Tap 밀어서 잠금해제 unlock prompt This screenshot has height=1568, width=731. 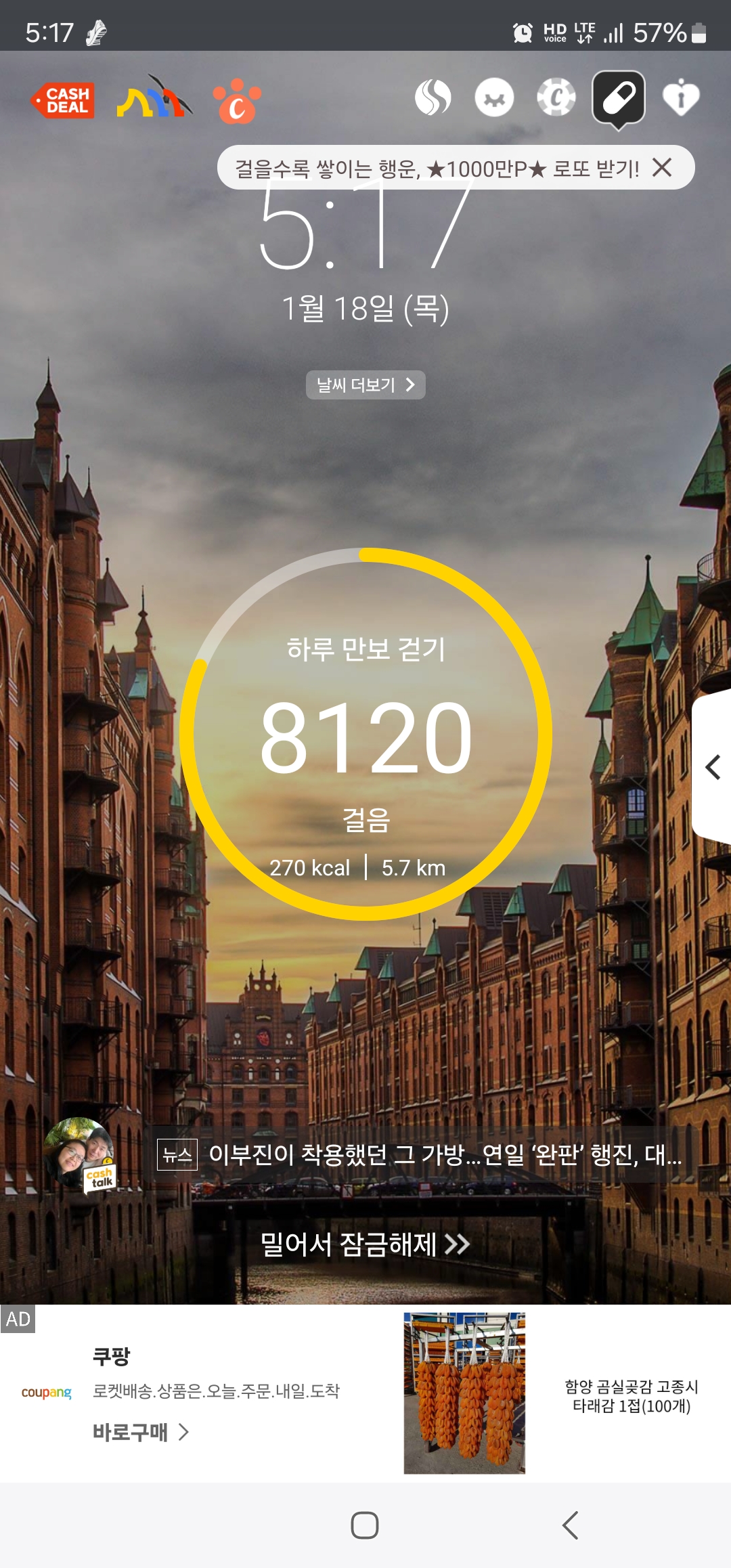point(365,1244)
